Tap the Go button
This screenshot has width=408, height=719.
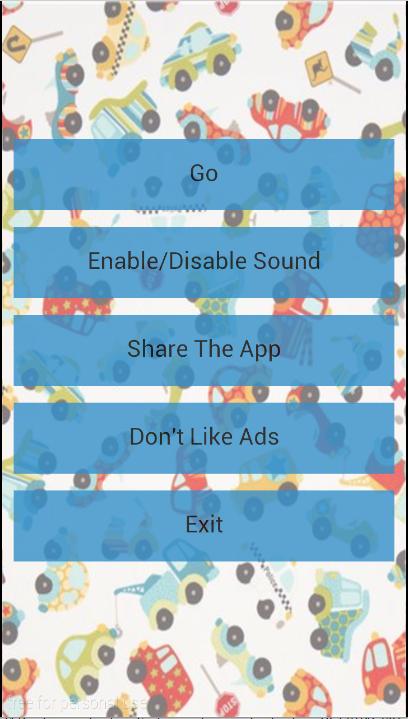point(204,174)
